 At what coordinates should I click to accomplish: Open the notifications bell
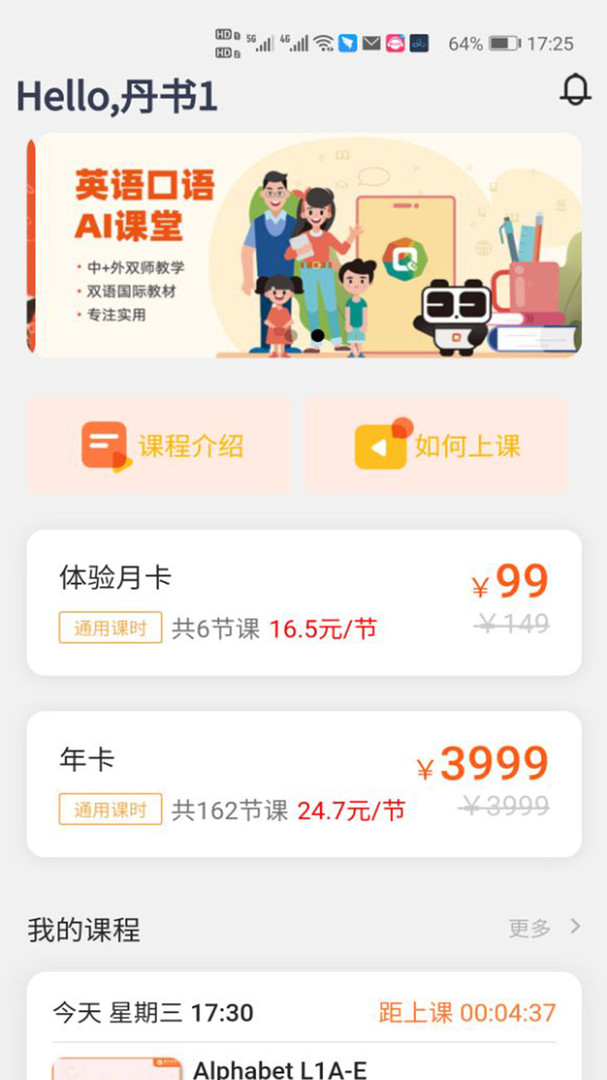pos(574,90)
